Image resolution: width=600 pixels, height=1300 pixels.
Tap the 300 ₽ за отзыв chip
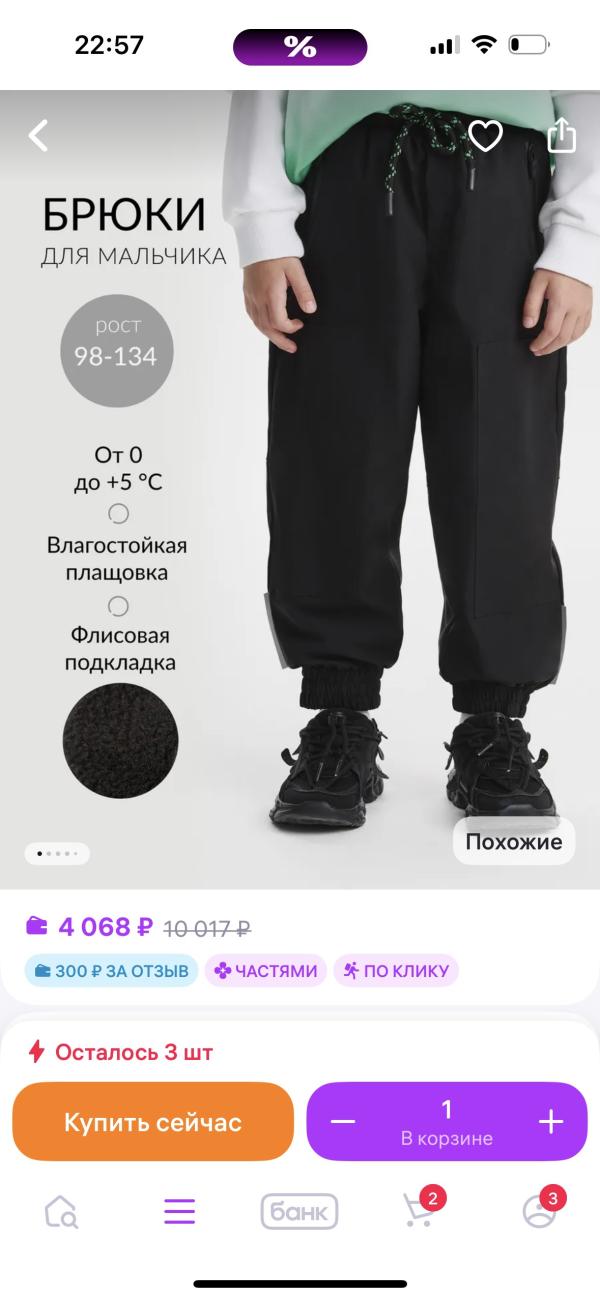[x=111, y=970]
